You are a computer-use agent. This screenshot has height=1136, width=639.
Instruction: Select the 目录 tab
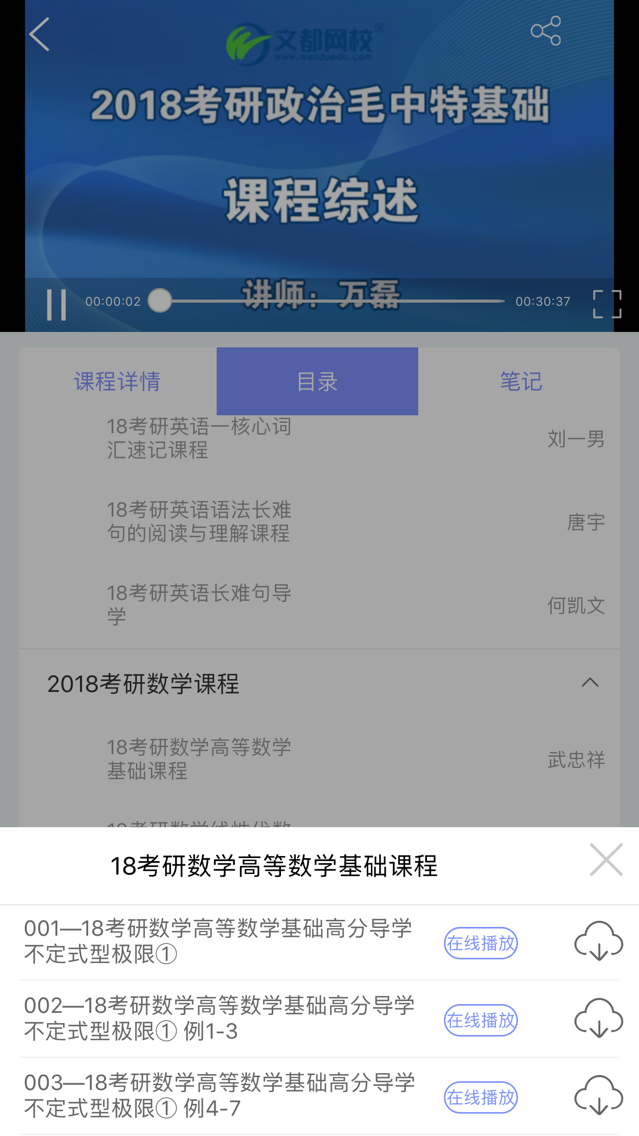click(317, 381)
